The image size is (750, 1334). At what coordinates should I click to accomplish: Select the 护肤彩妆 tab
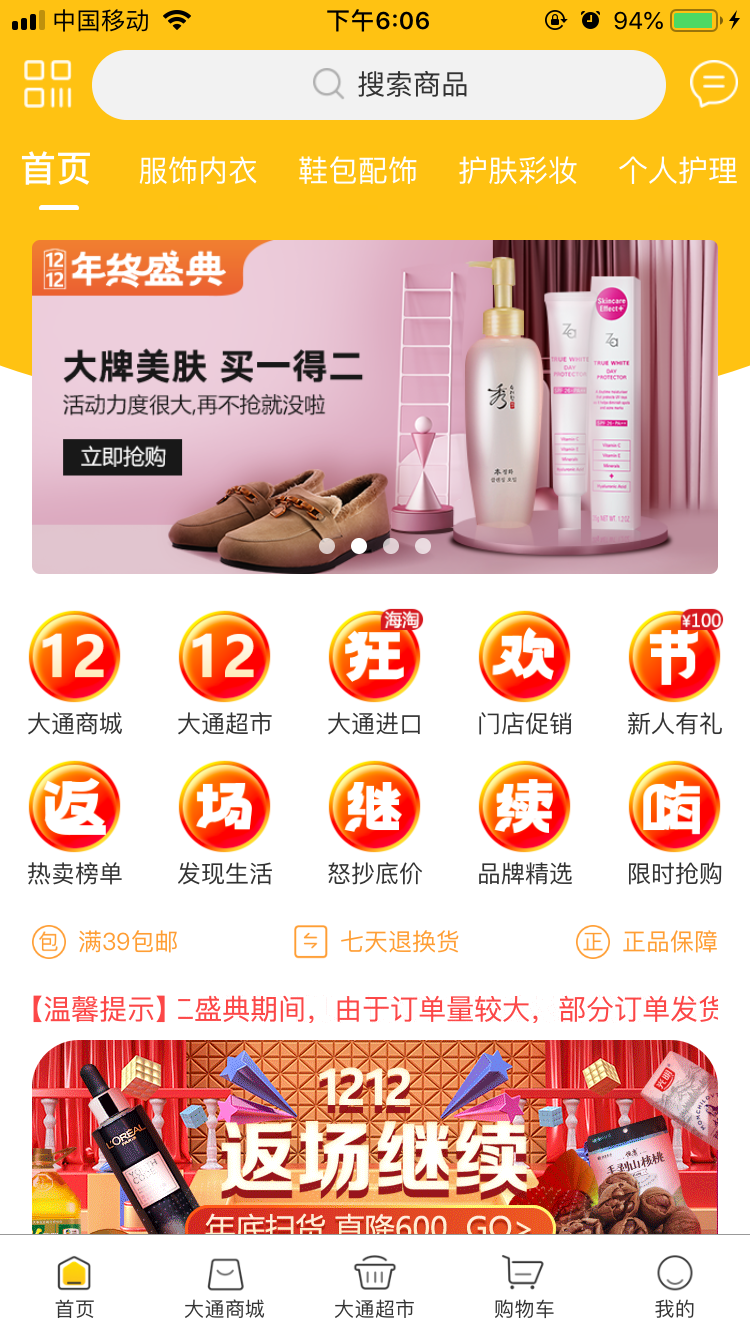517,171
